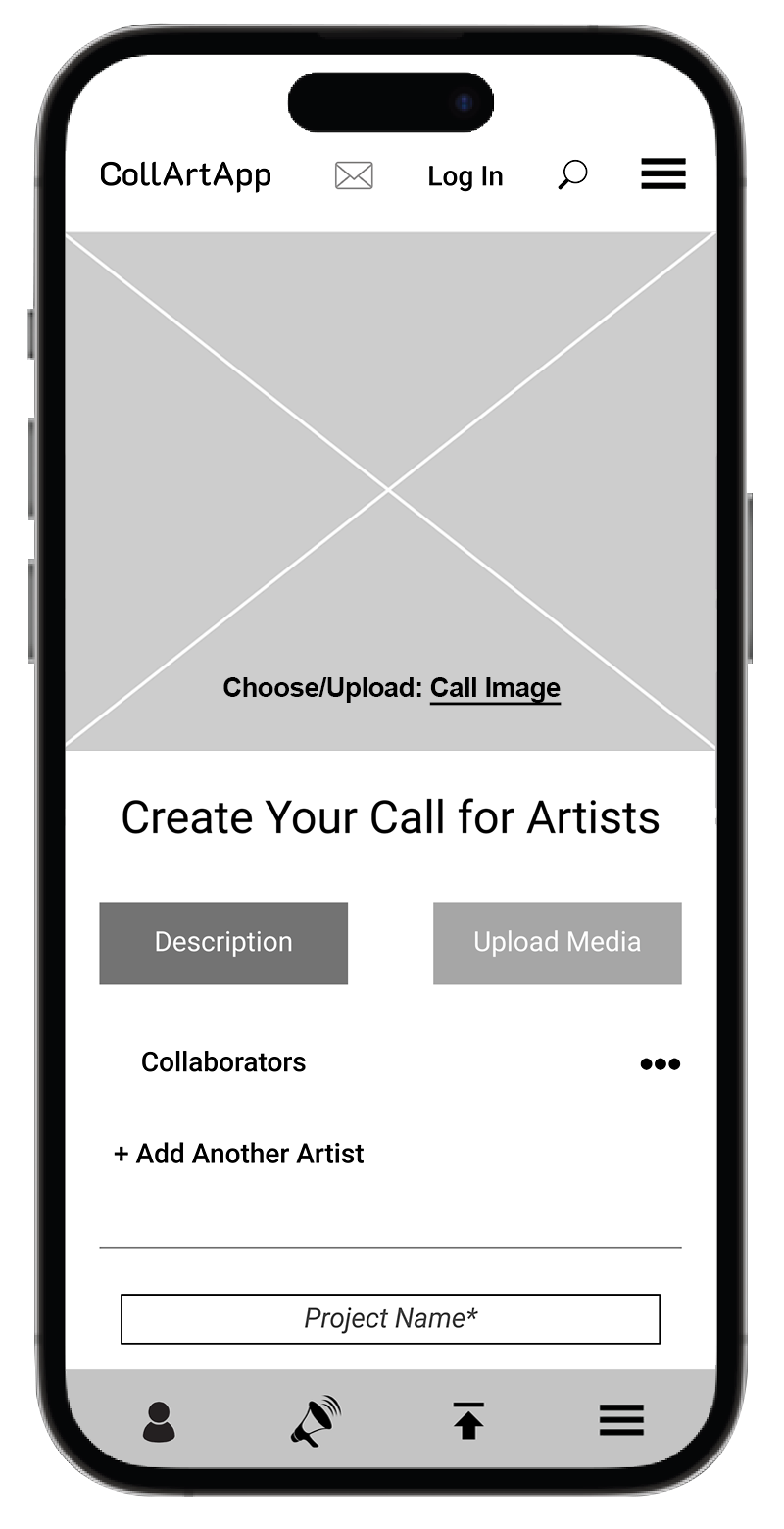The height and width of the screenshot is (1529, 784).
Task: Switch to the Description tab
Action: [223, 943]
